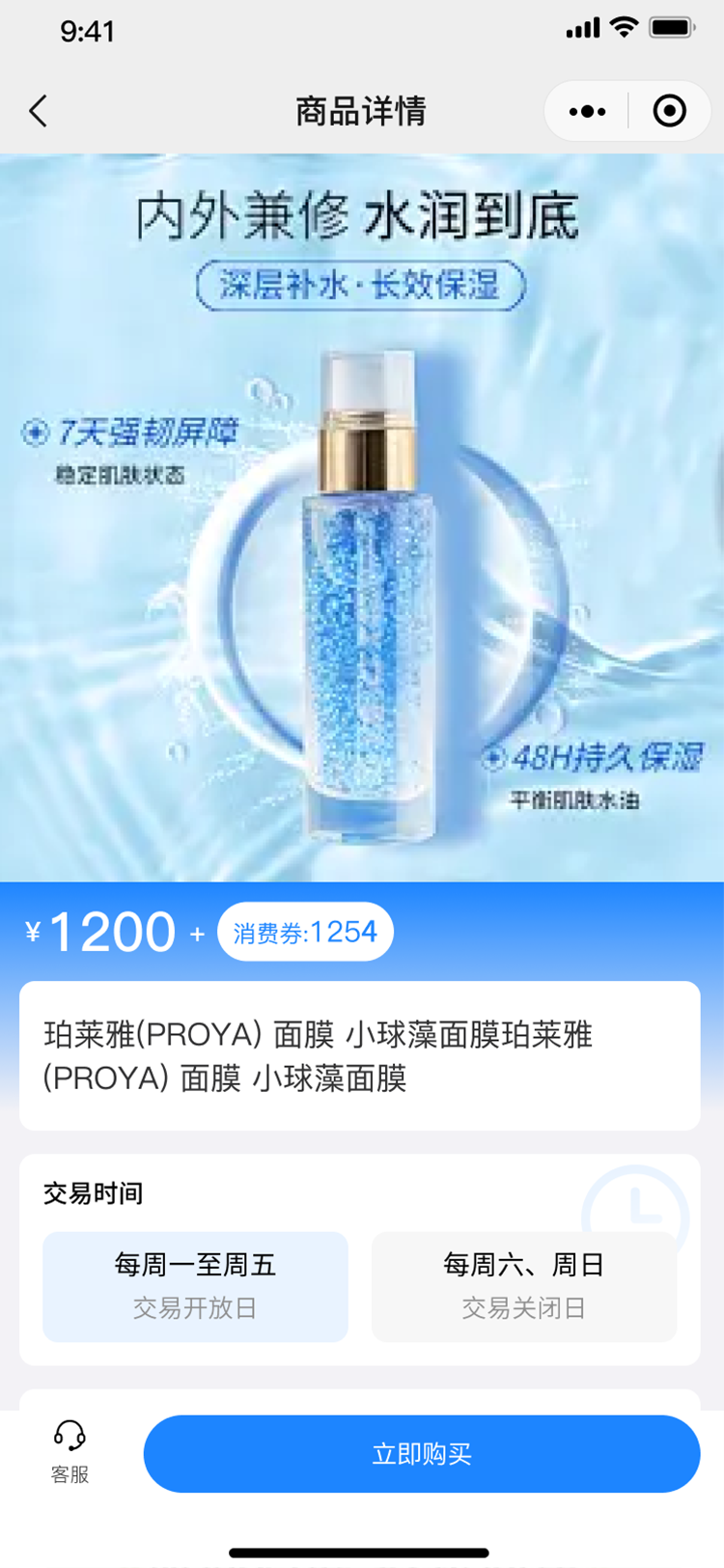
Task: Go back from 商品详情 page
Action: [39, 111]
